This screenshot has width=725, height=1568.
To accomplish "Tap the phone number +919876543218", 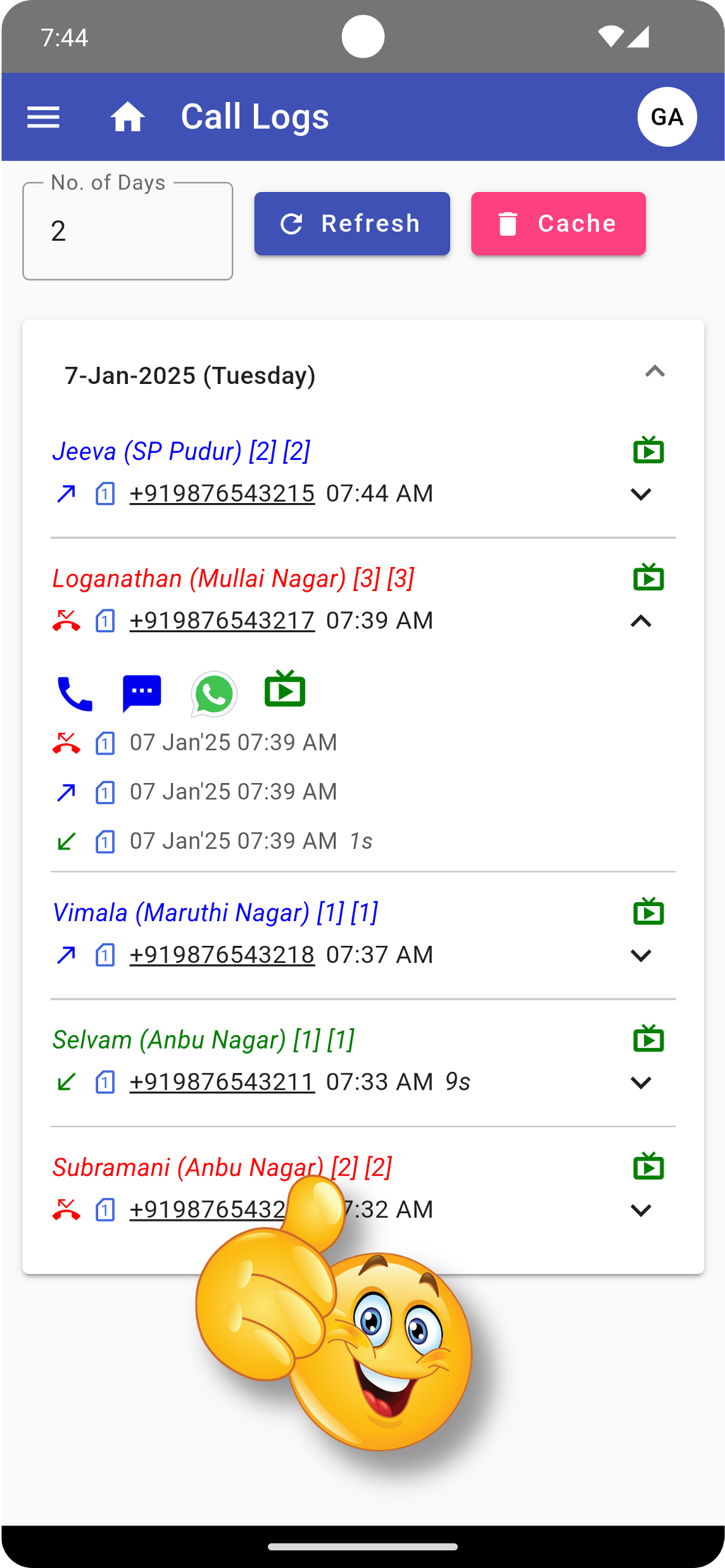I will point(222,955).
